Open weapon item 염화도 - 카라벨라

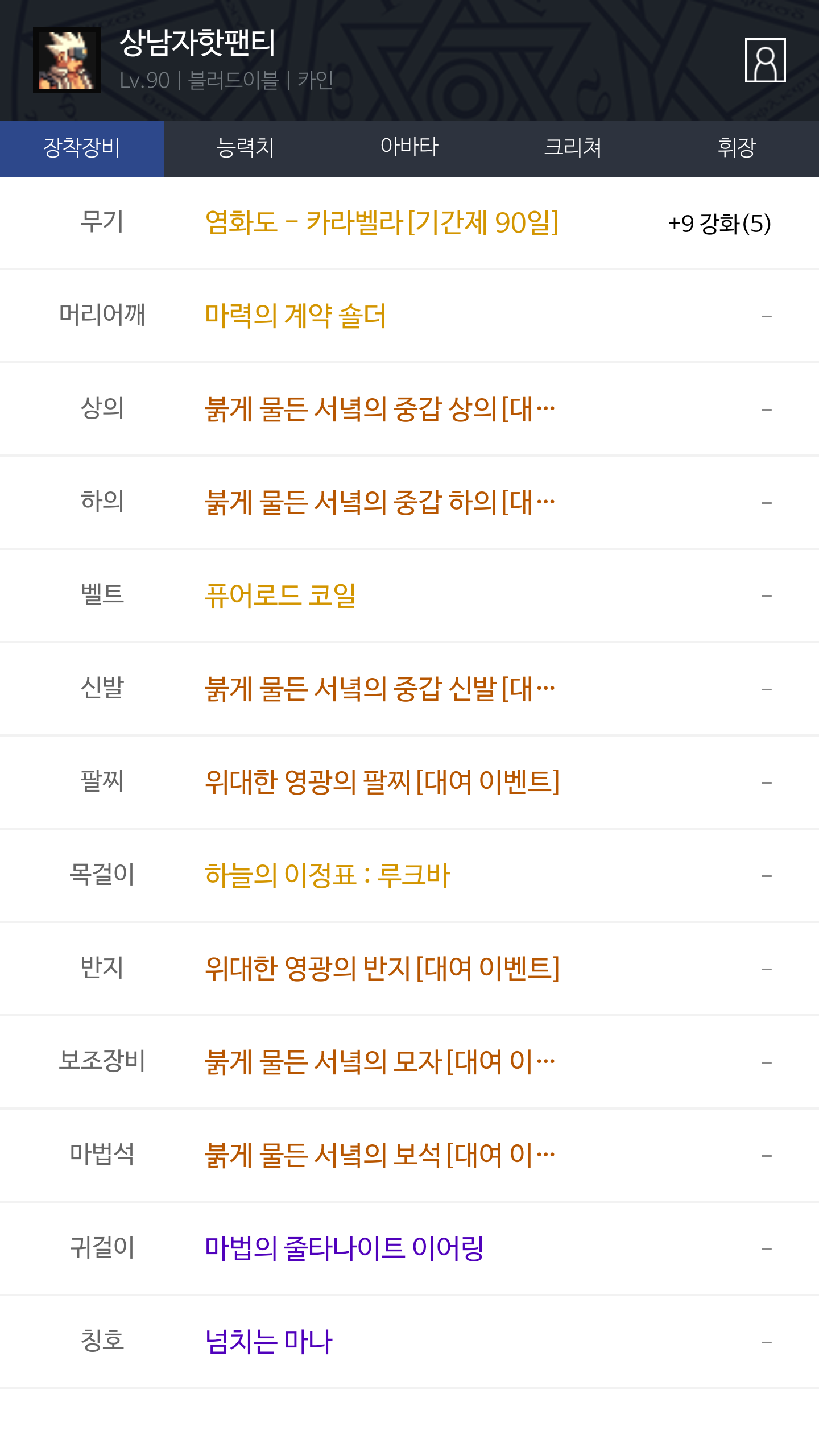pyautogui.click(x=382, y=222)
